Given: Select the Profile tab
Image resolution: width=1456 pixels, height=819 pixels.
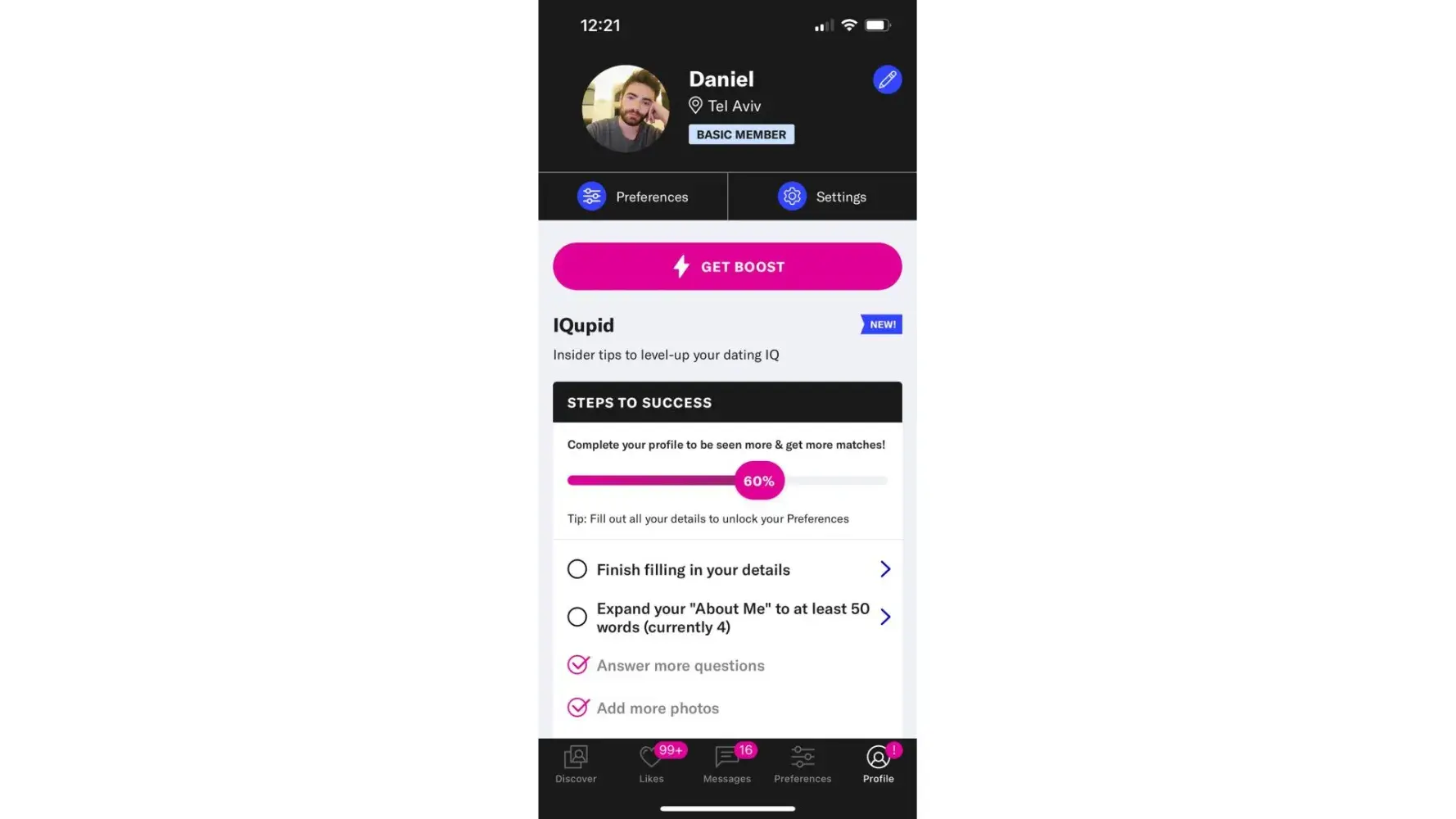Looking at the screenshot, I should [878, 764].
